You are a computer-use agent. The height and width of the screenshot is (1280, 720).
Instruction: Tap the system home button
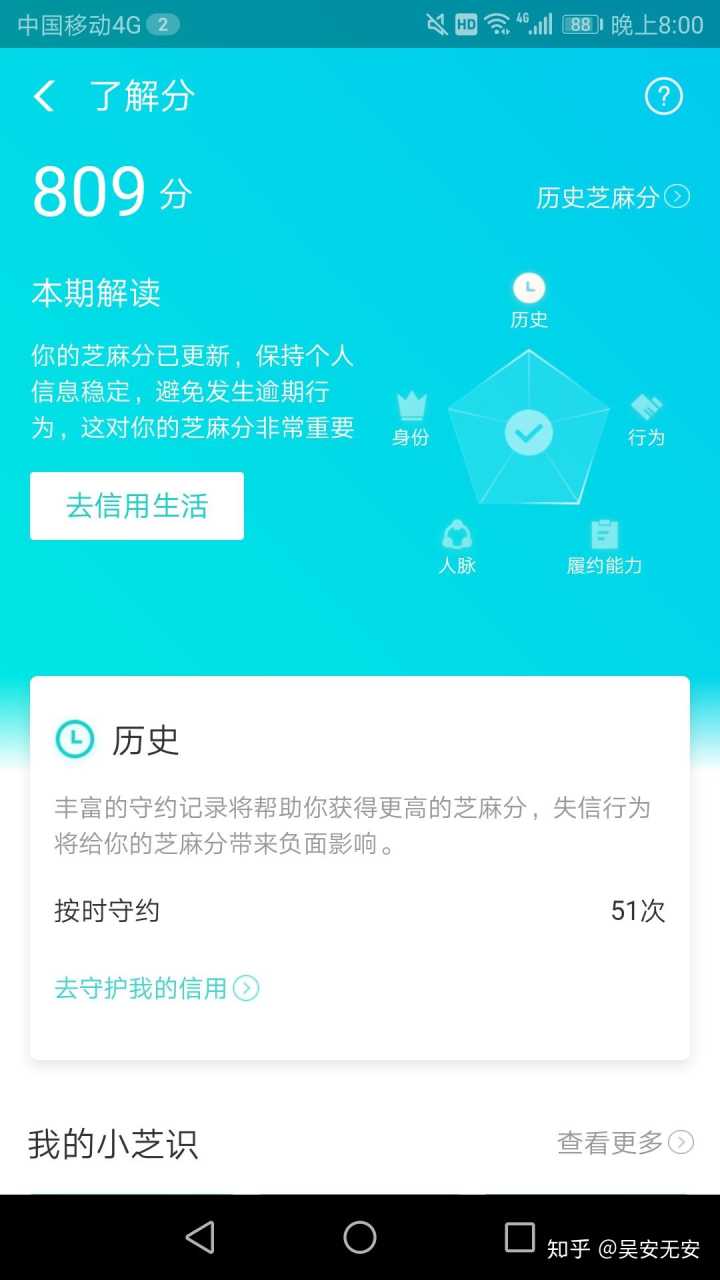pos(360,1238)
